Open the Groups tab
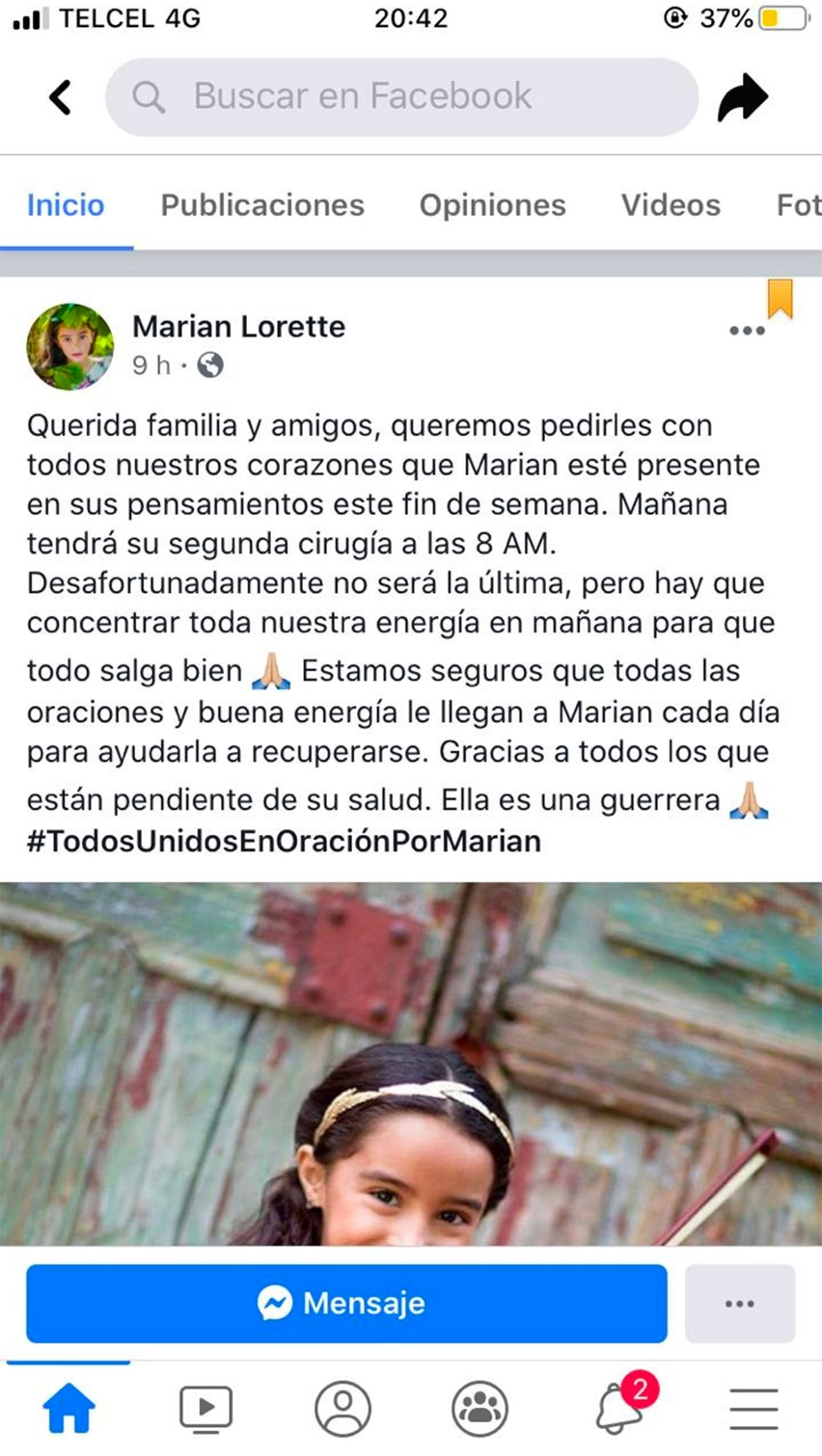 pyautogui.click(x=480, y=1408)
